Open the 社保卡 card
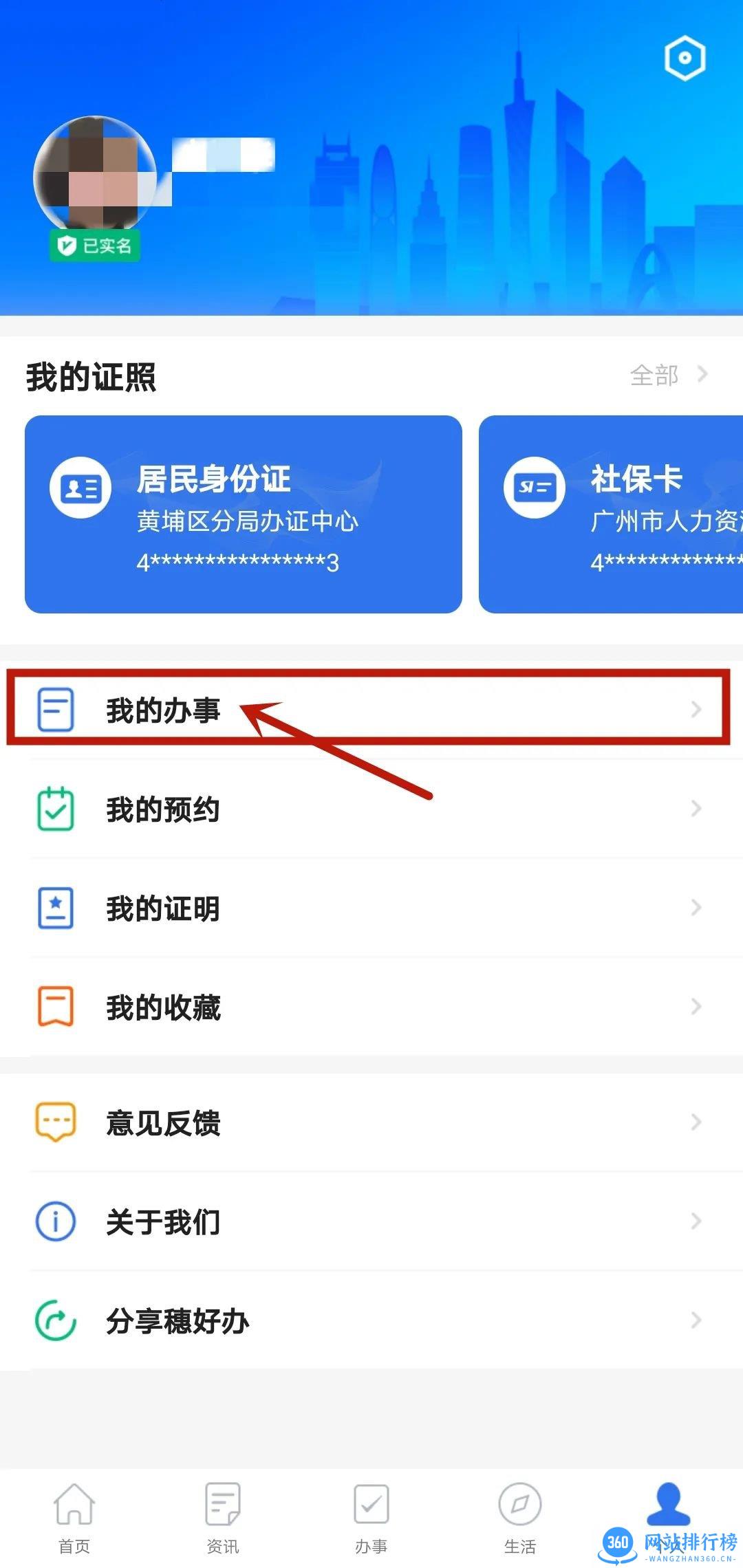Viewport: 743px width, 1568px height. pyautogui.click(x=612, y=514)
